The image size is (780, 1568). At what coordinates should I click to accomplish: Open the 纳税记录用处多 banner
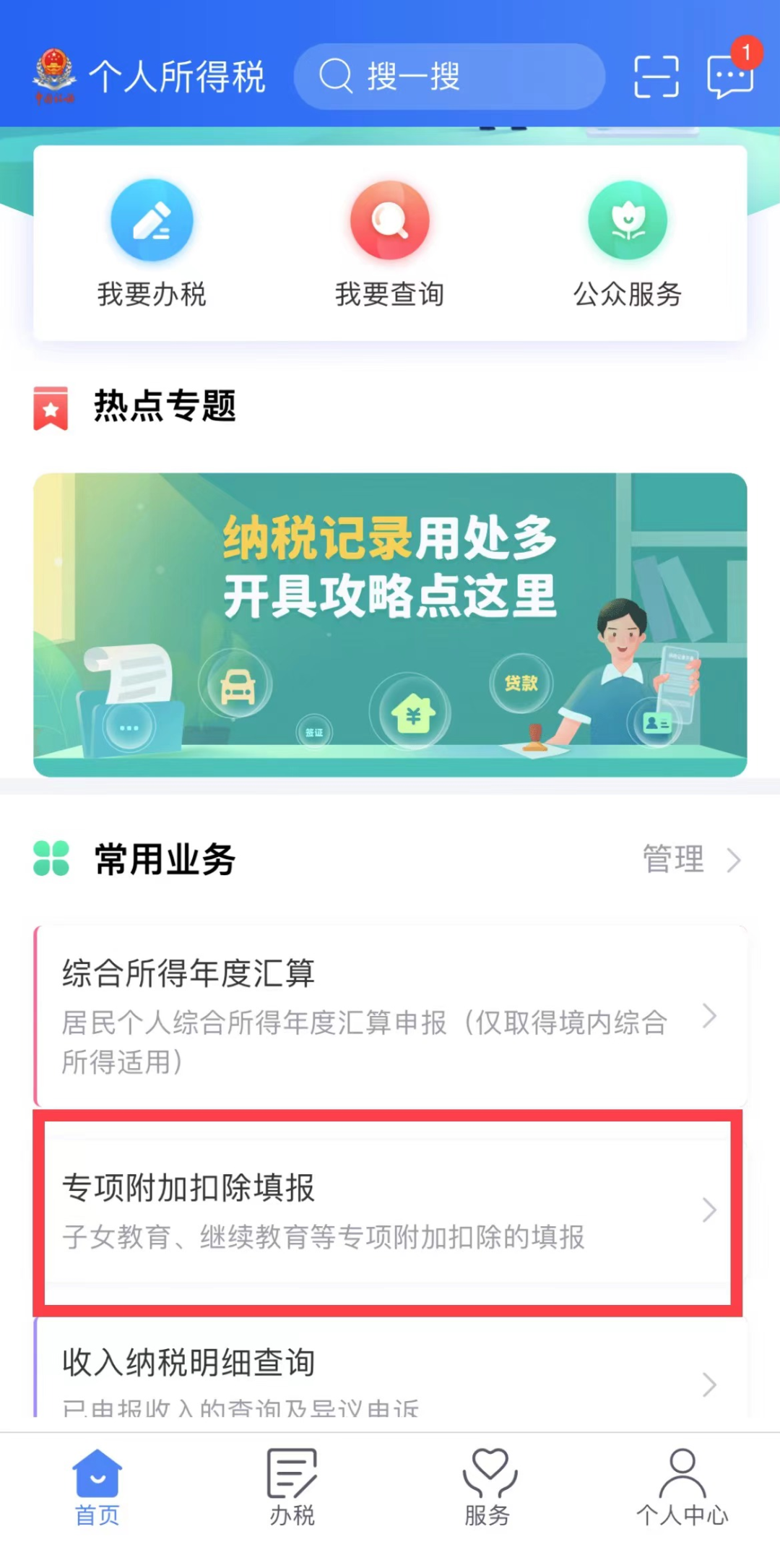point(390,624)
